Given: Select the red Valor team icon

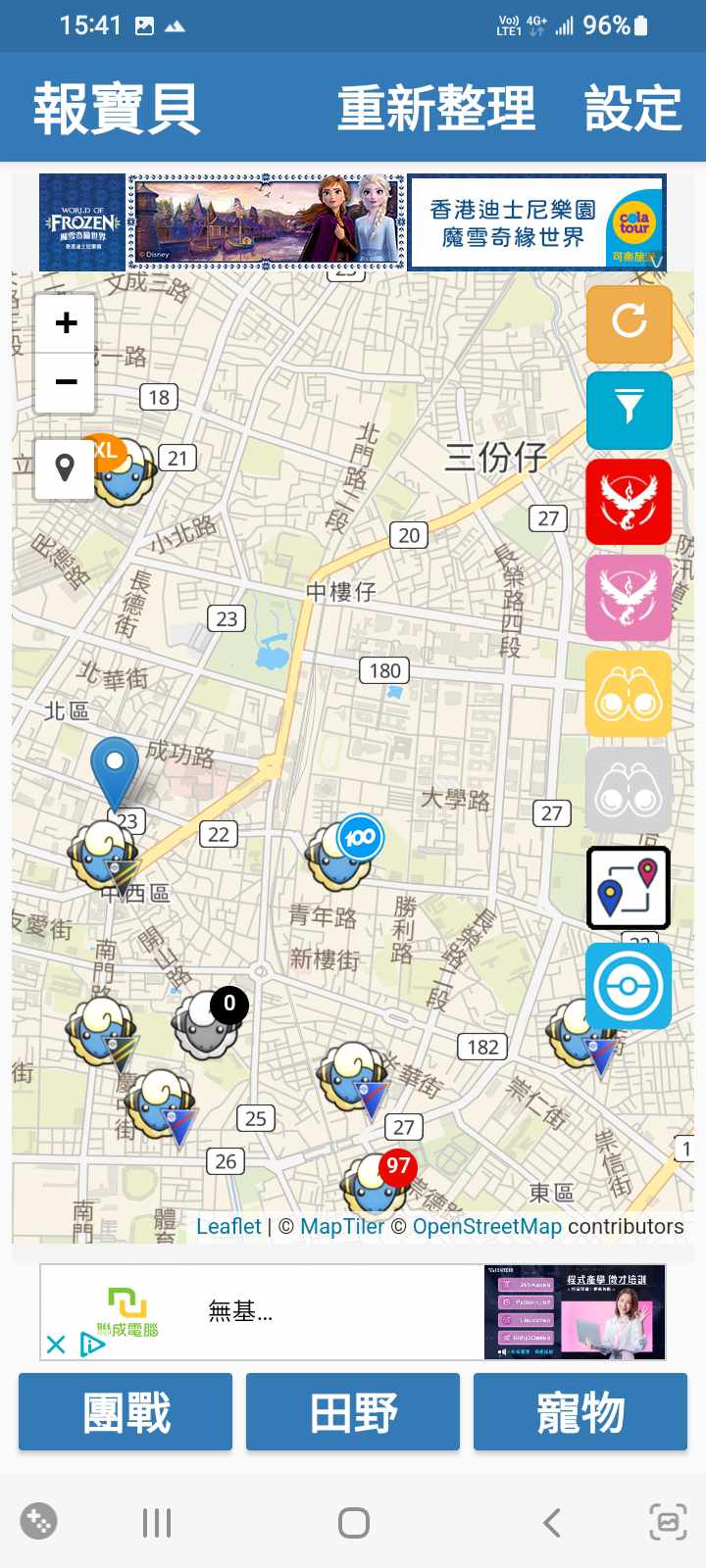Looking at the screenshot, I should click(x=629, y=501).
